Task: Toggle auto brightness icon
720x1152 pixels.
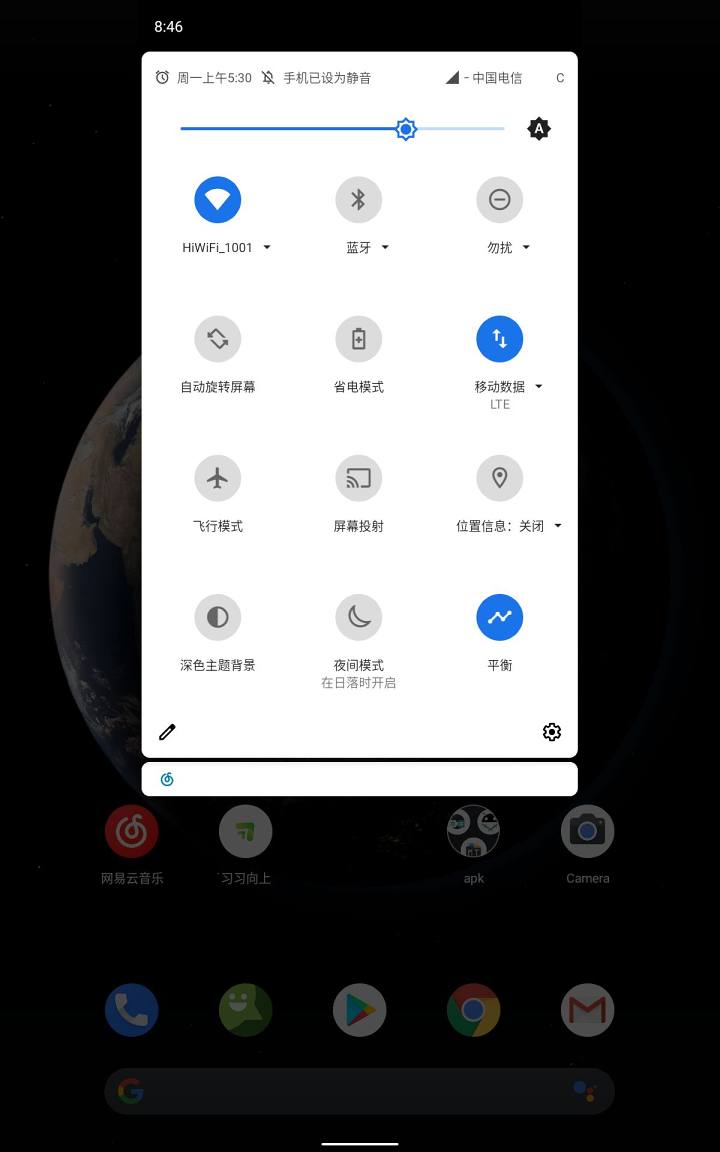Action: (539, 129)
